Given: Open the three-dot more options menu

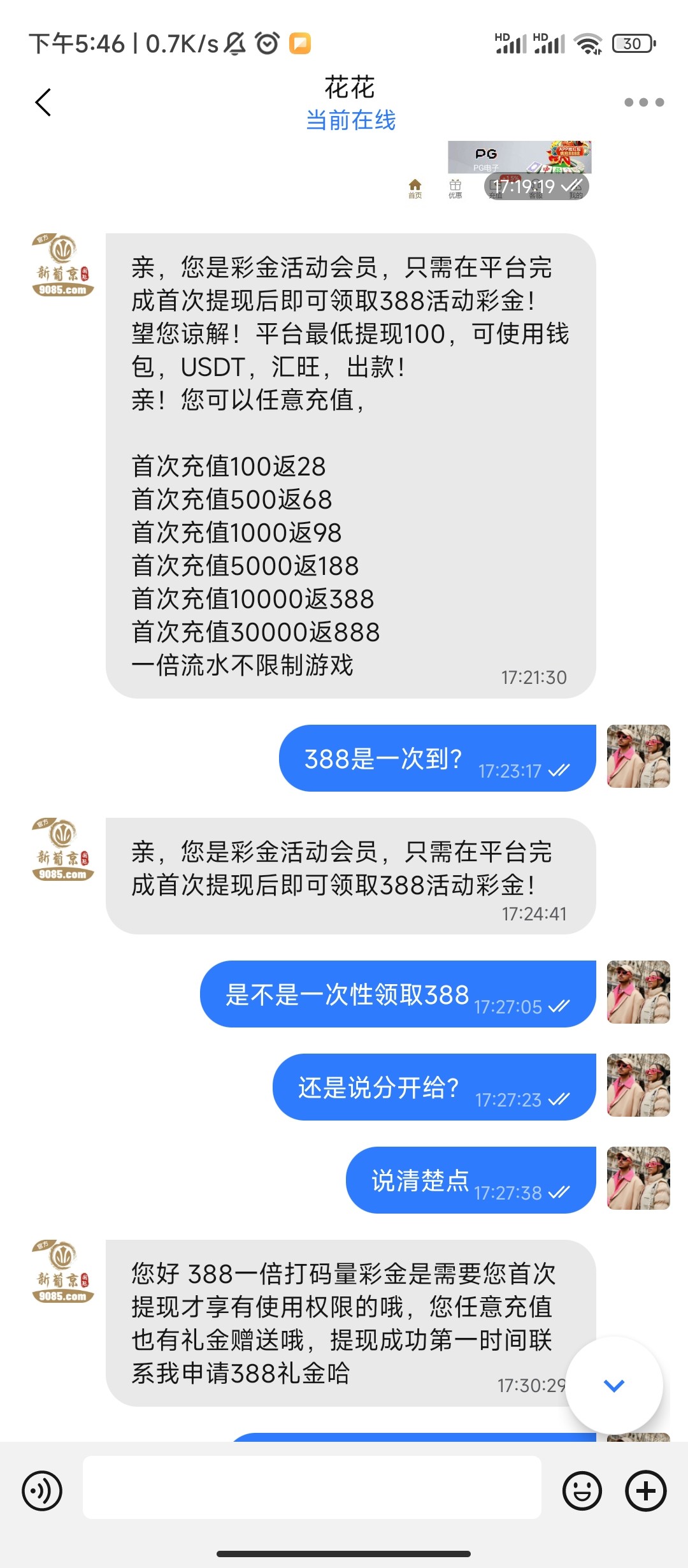Looking at the screenshot, I should 643,103.
